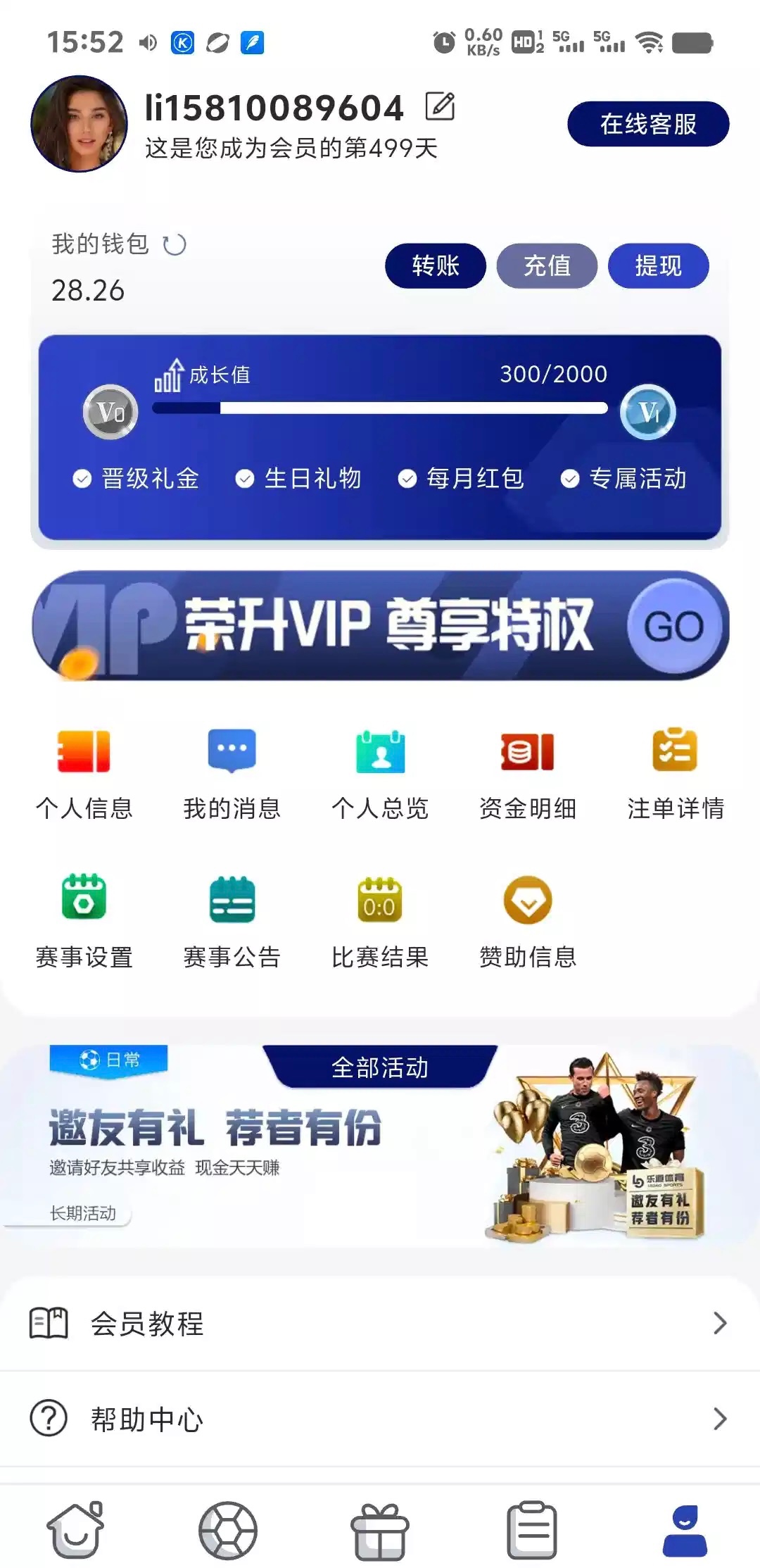The height and width of the screenshot is (1568, 760).
Task: Select the 提现 withdraw button
Action: 658,265
